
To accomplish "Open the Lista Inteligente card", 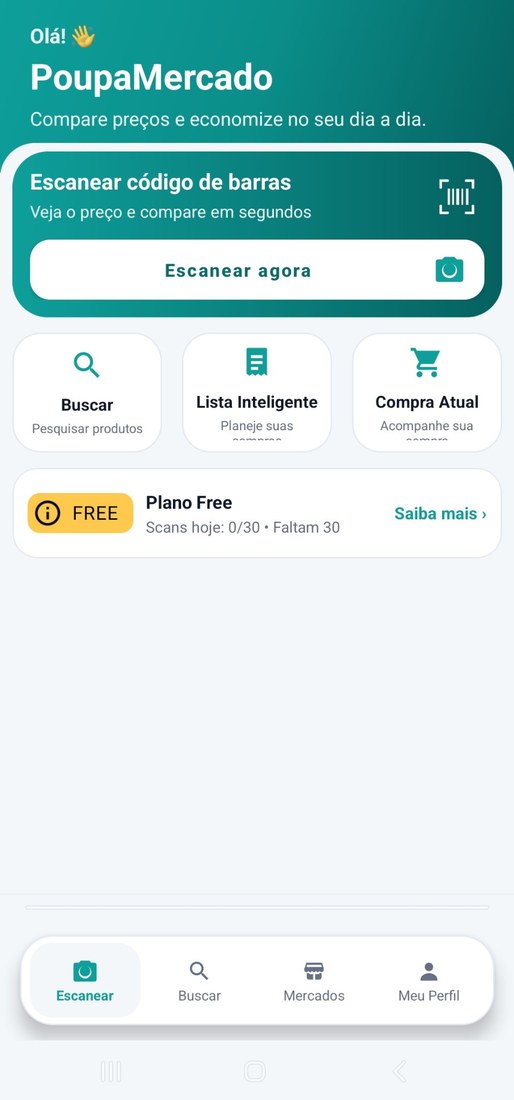I will coord(257,392).
